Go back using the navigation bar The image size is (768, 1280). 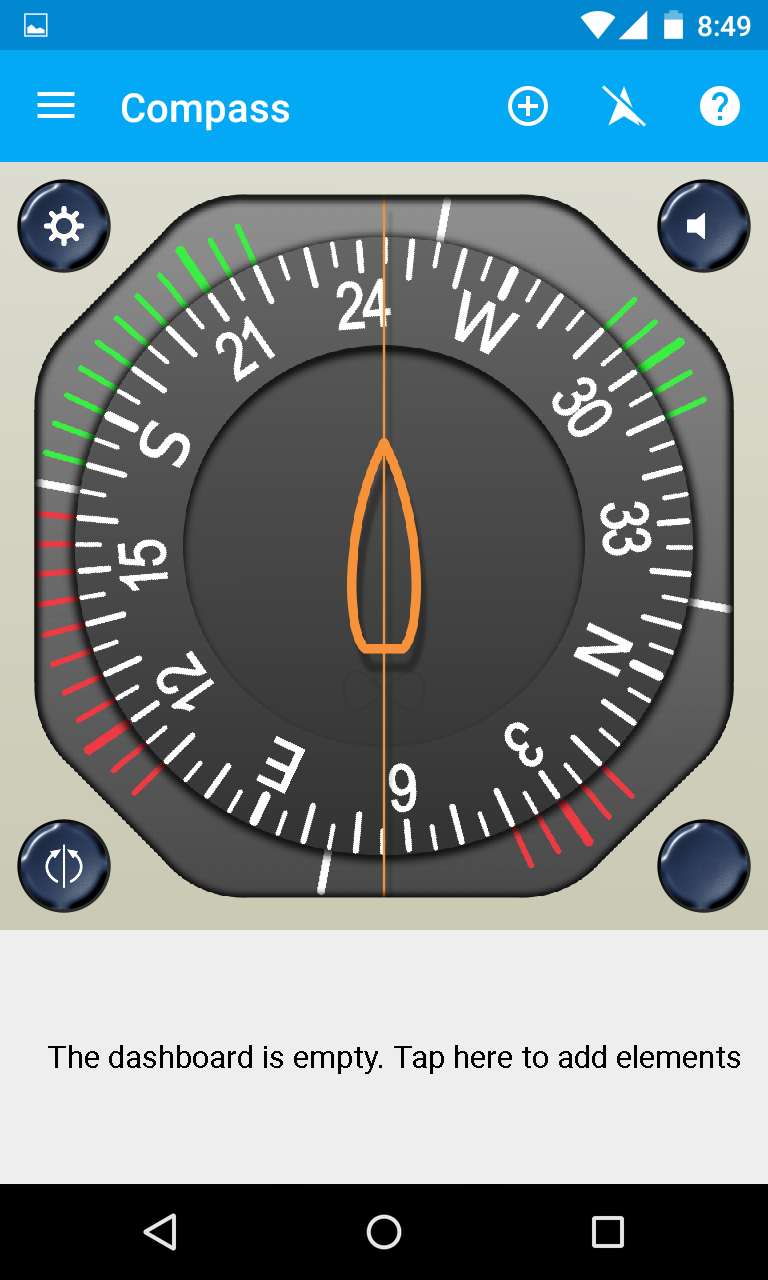pos(160,1232)
